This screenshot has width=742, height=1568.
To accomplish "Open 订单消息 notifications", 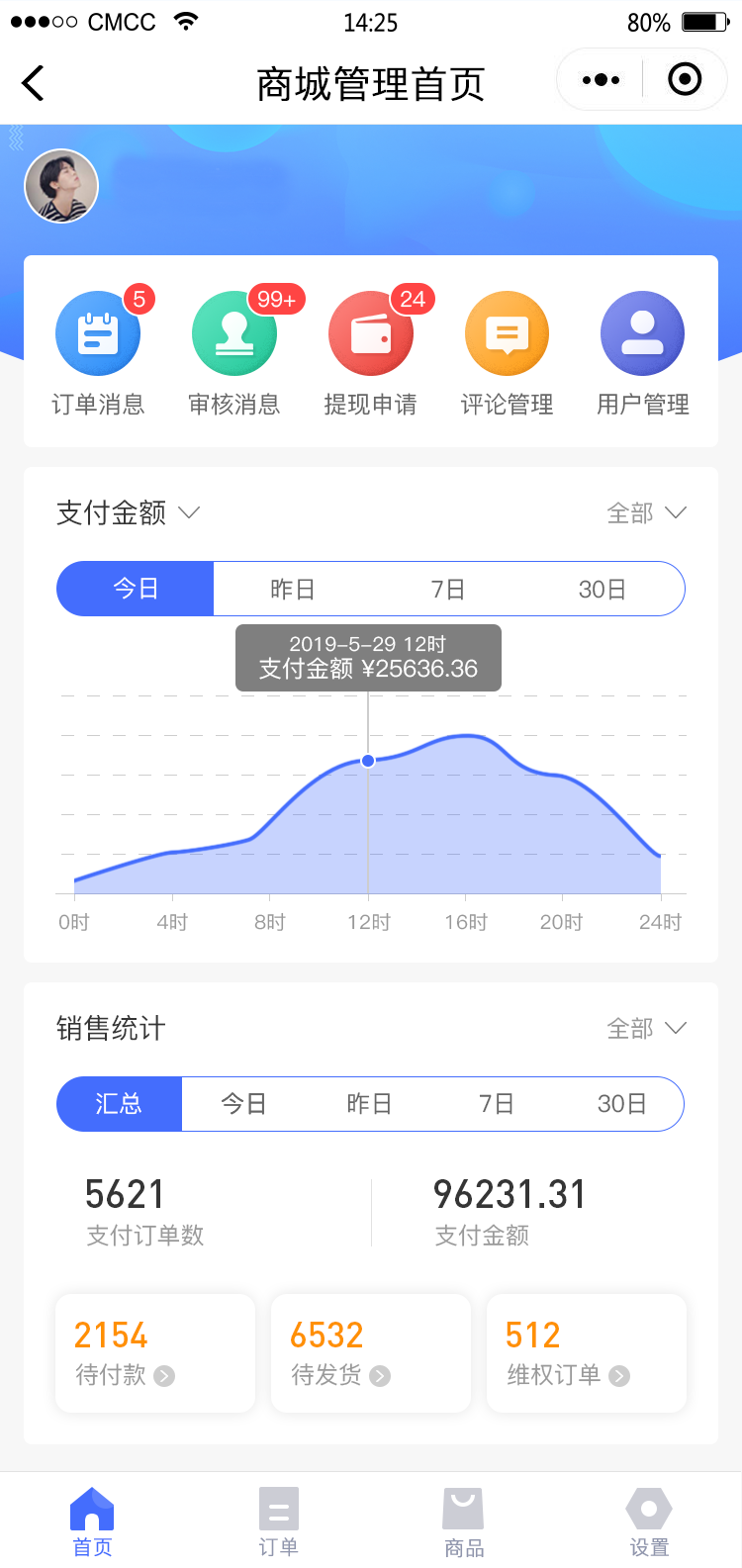I will point(98,353).
